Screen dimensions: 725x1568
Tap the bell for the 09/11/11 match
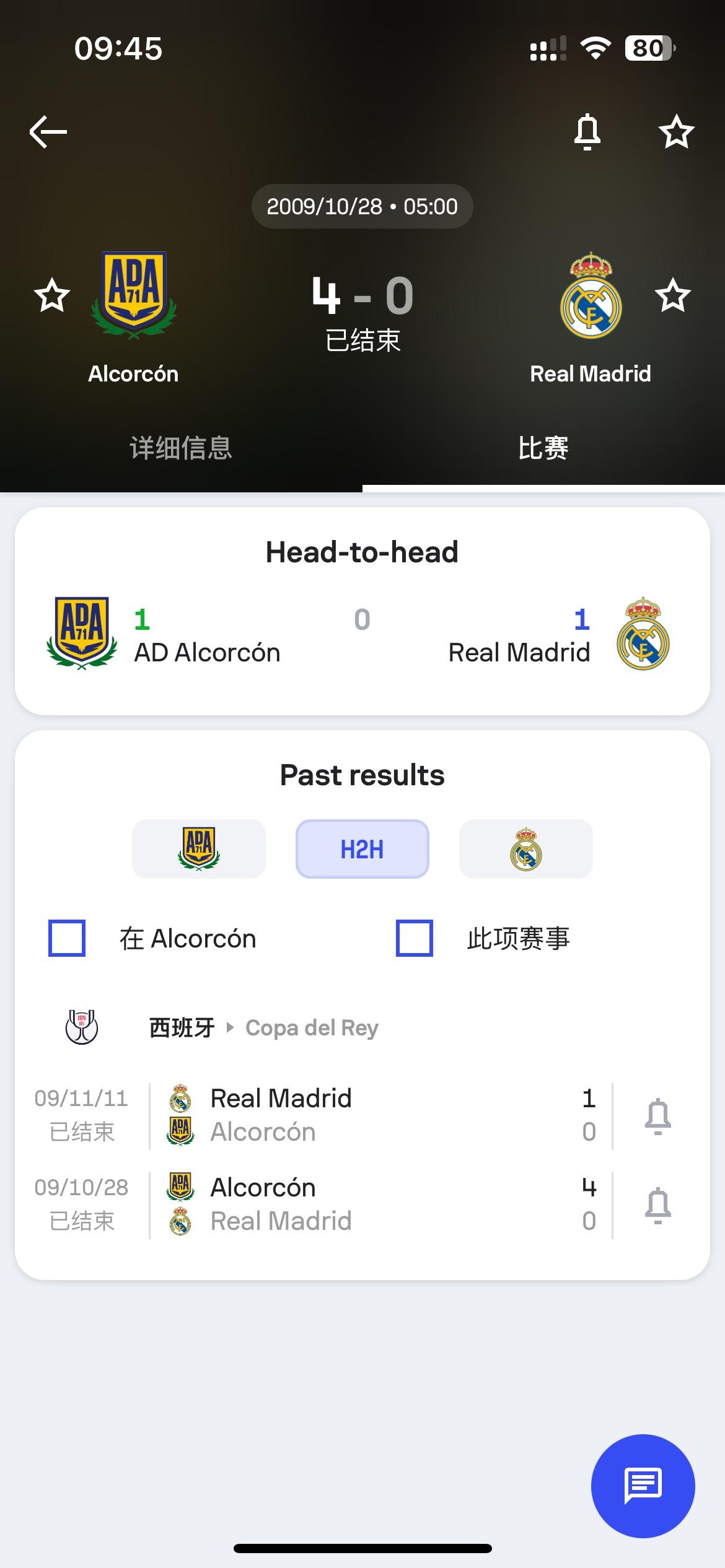(658, 1117)
